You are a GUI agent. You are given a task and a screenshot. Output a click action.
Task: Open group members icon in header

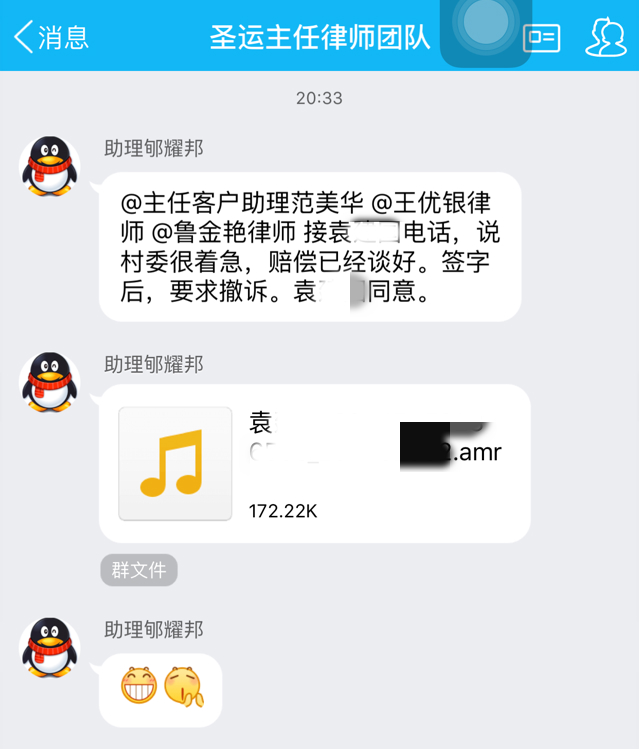[605, 38]
